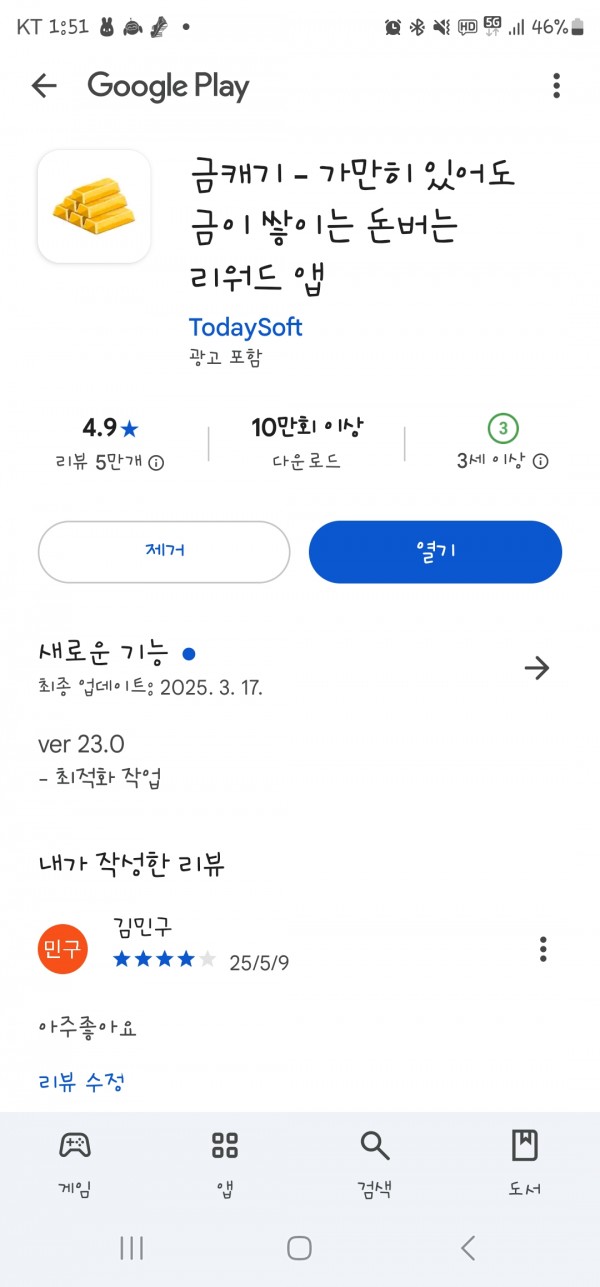Open the TodaySoft developer page
The width and height of the screenshot is (600, 1287).
pyautogui.click(x=245, y=327)
